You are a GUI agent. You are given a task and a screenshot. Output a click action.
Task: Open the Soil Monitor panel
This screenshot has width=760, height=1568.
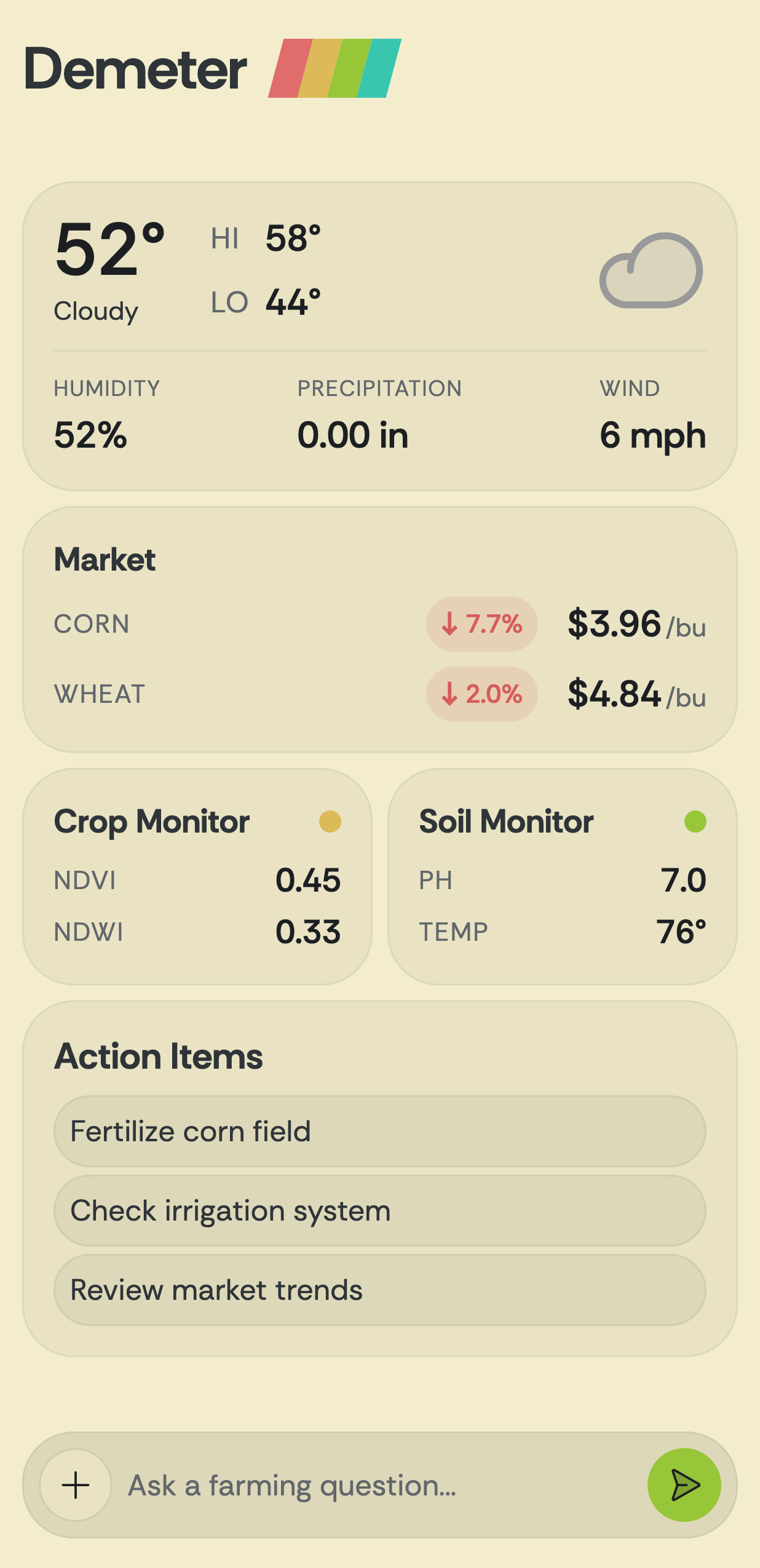pos(507,820)
